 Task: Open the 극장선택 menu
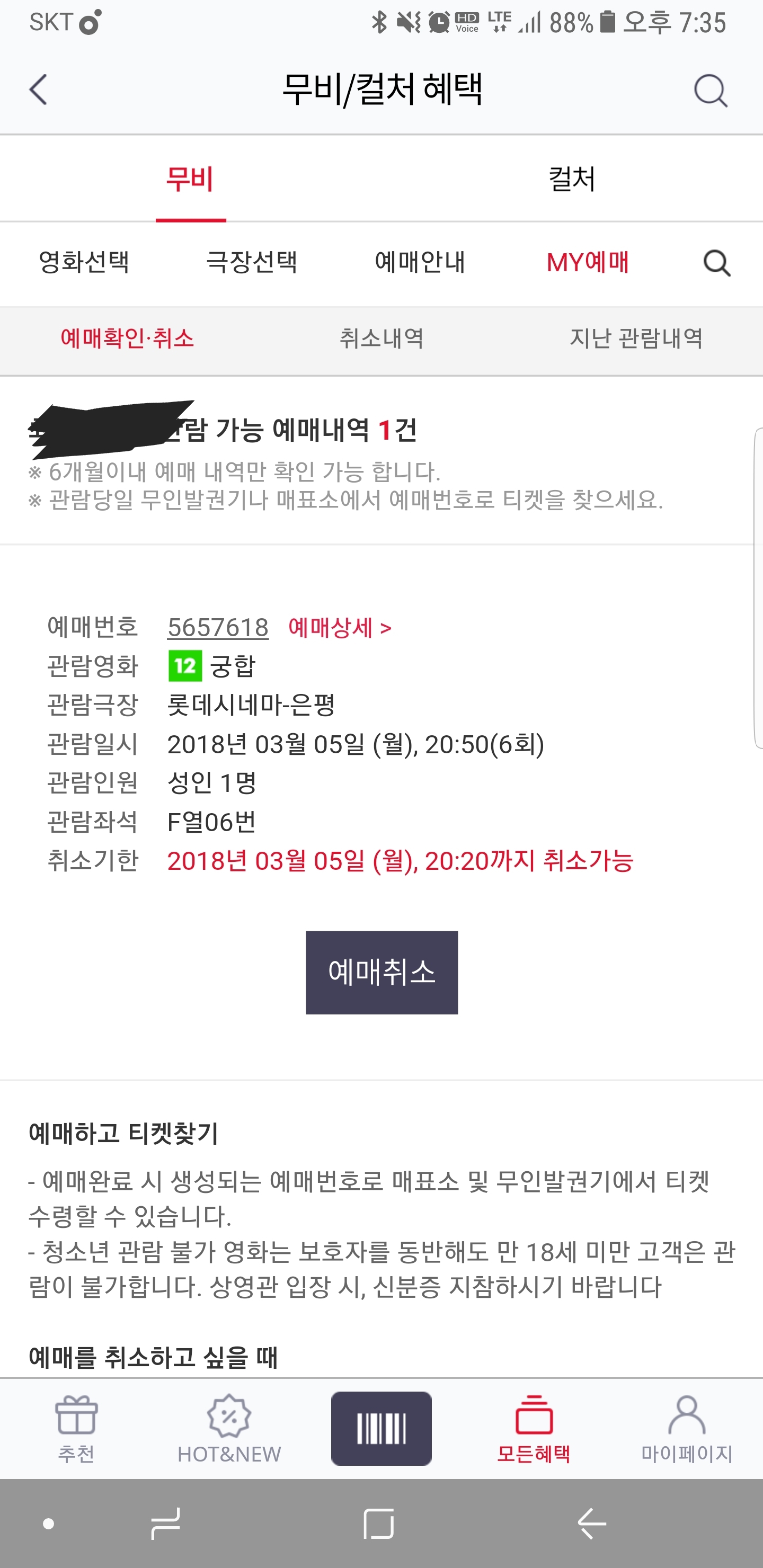[252, 262]
